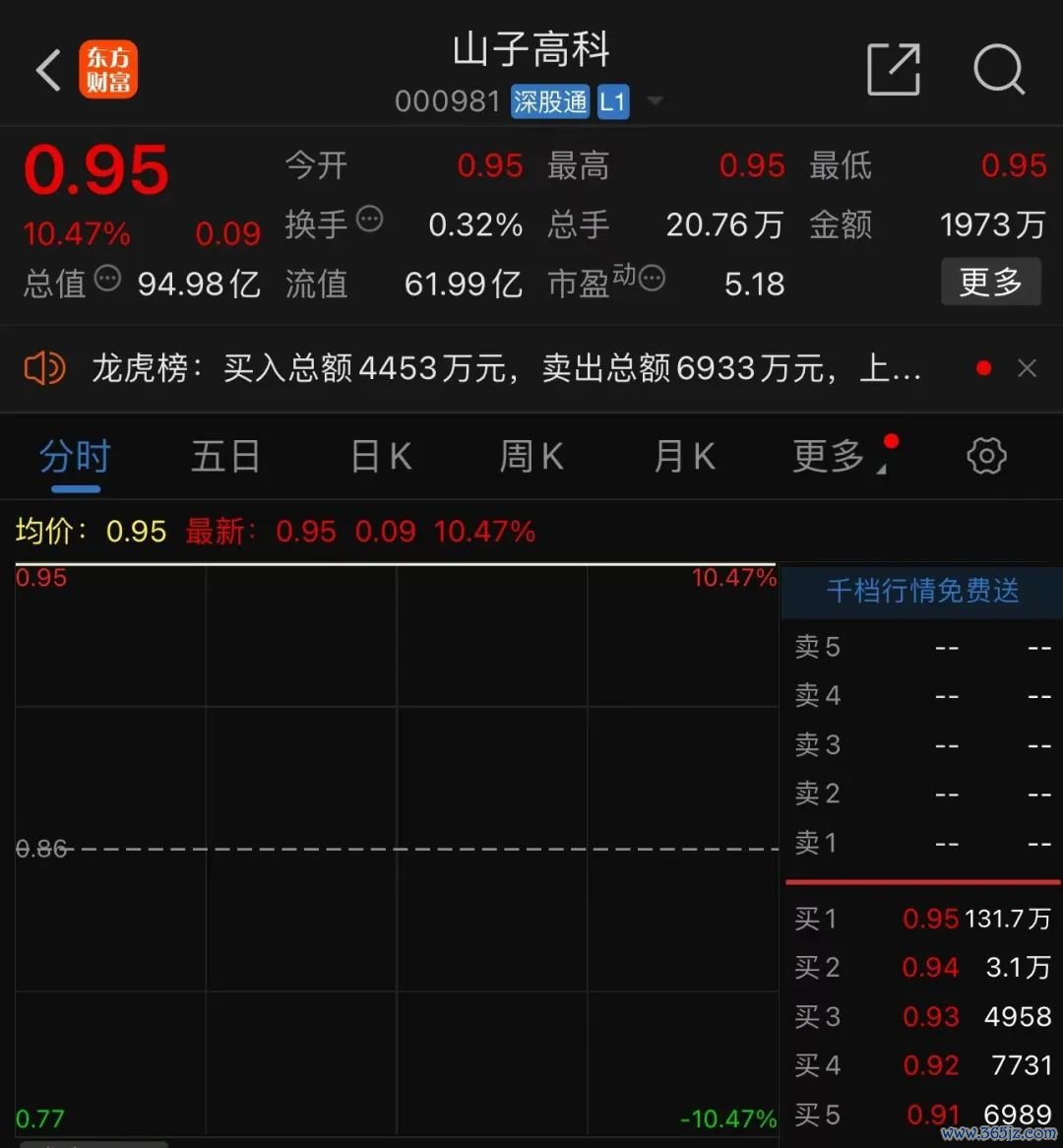Viewport: 1063px width, 1148px height.
Task: Go back using the arrow icon
Action: 48,71
